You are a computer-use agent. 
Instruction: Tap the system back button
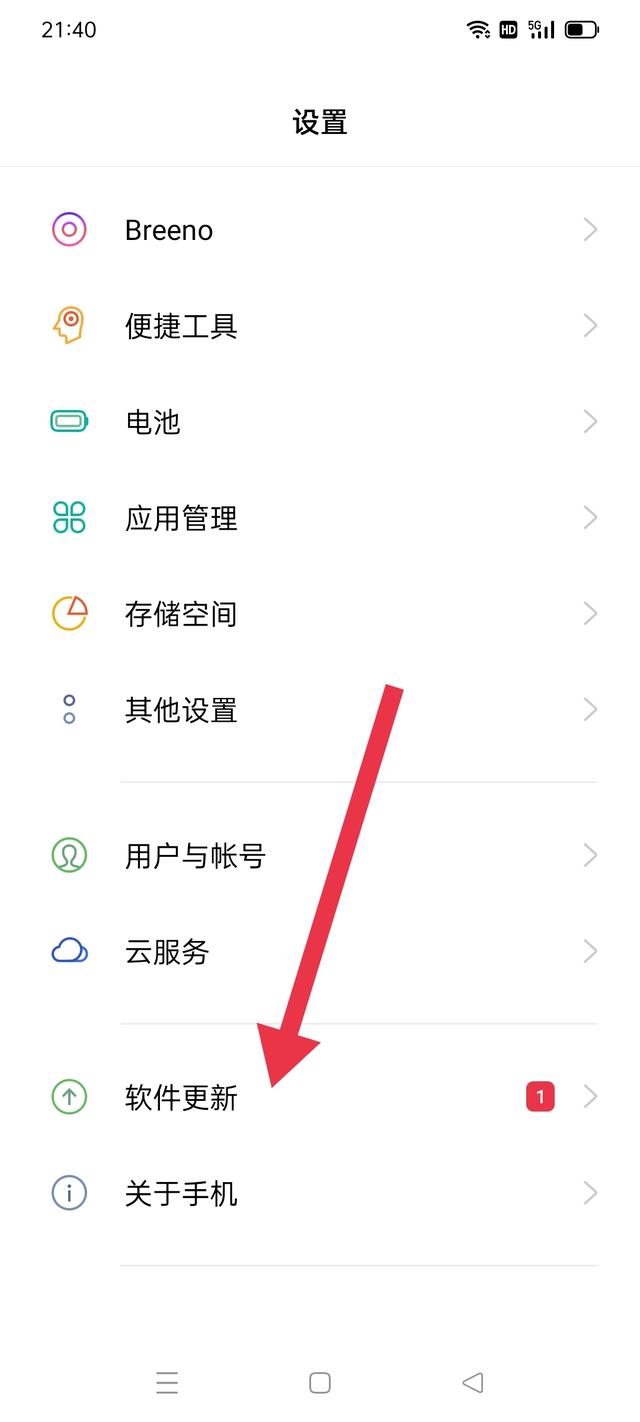pos(473,1383)
